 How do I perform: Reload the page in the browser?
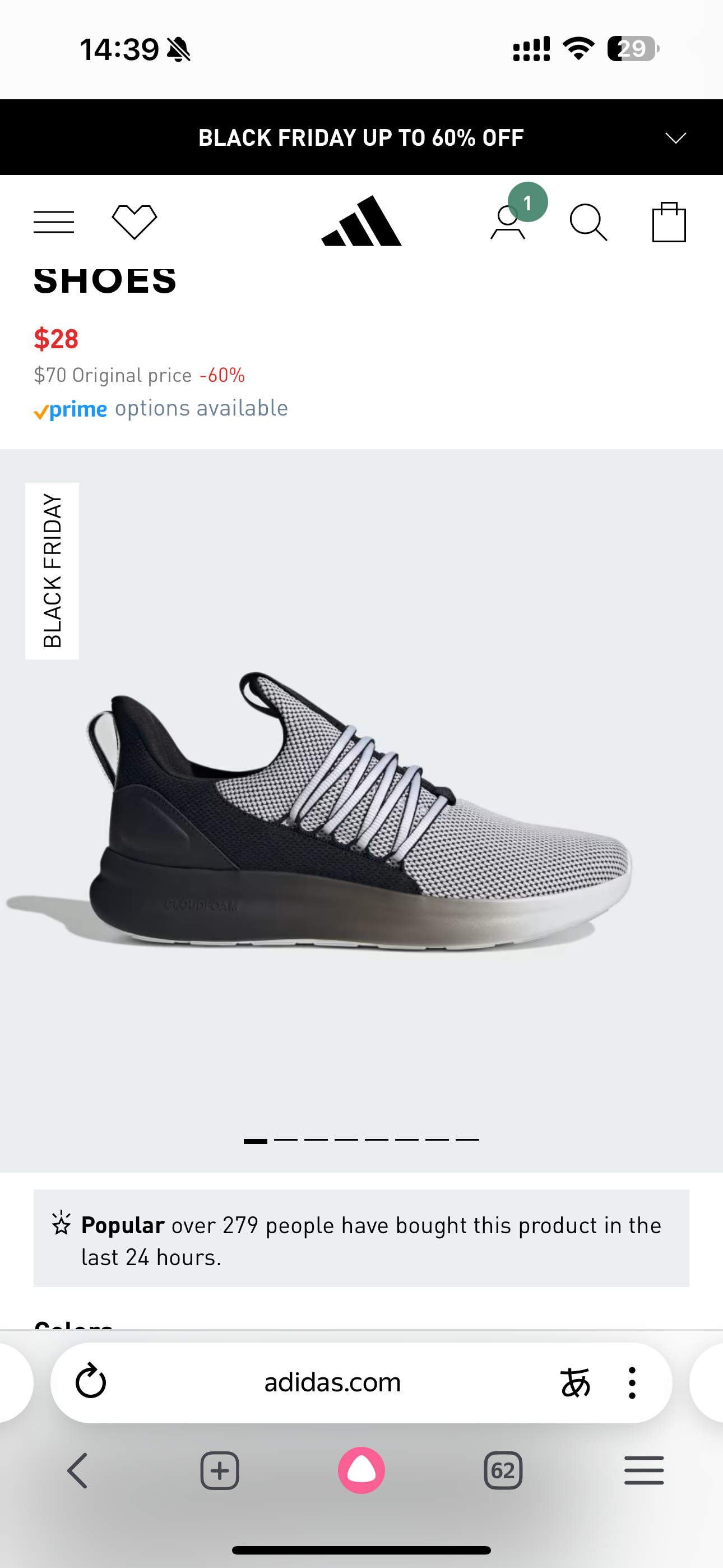pyautogui.click(x=91, y=1382)
